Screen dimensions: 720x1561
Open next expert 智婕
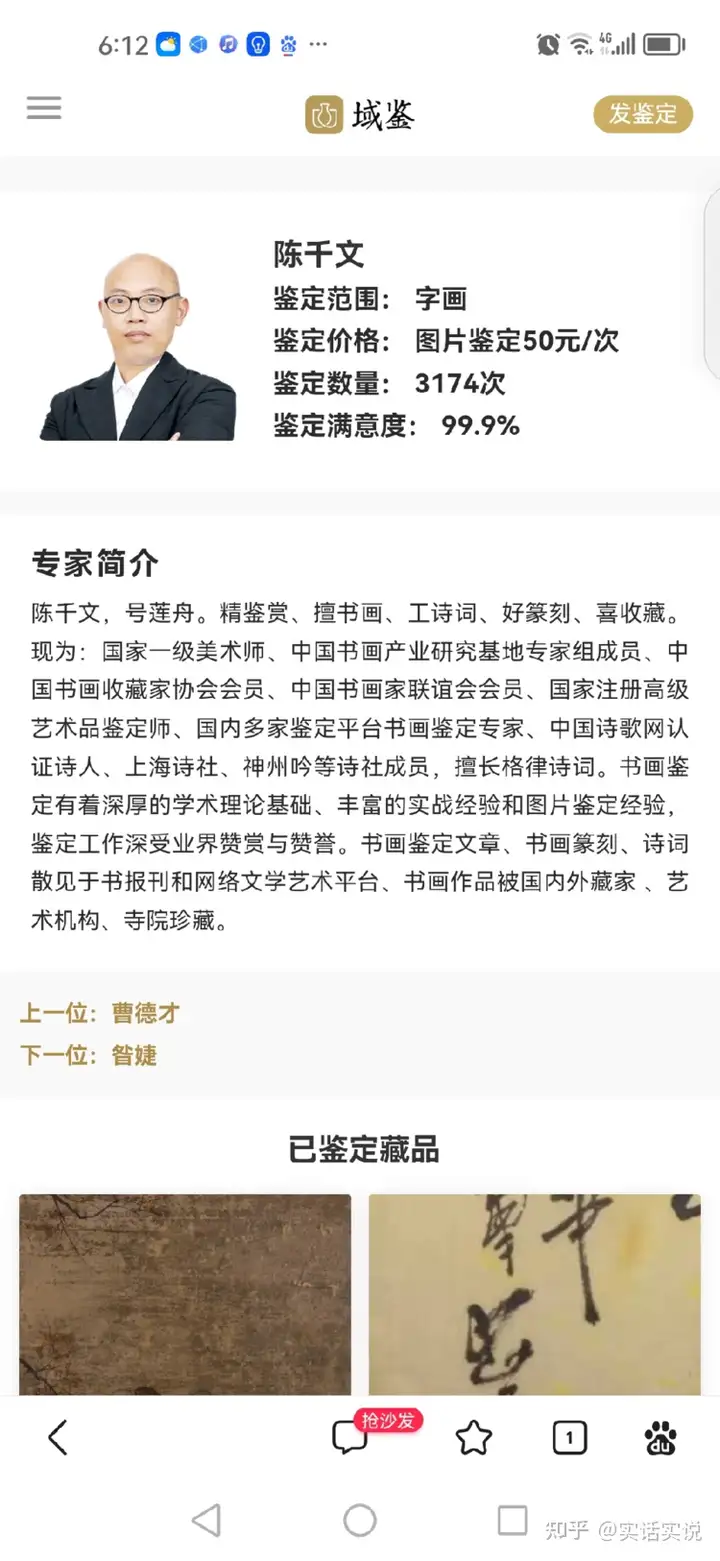tap(134, 1055)
